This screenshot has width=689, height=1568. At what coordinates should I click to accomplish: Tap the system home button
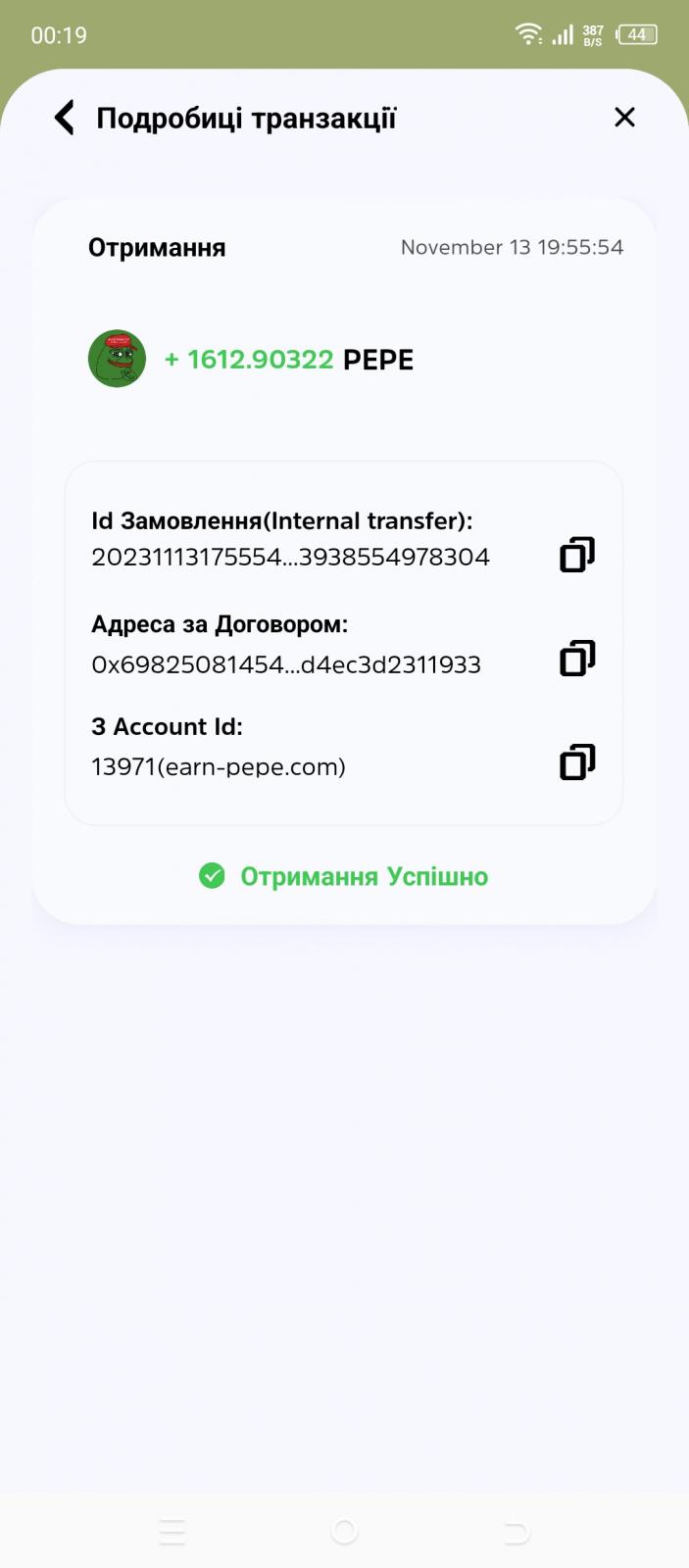(x=344, y=1531)
